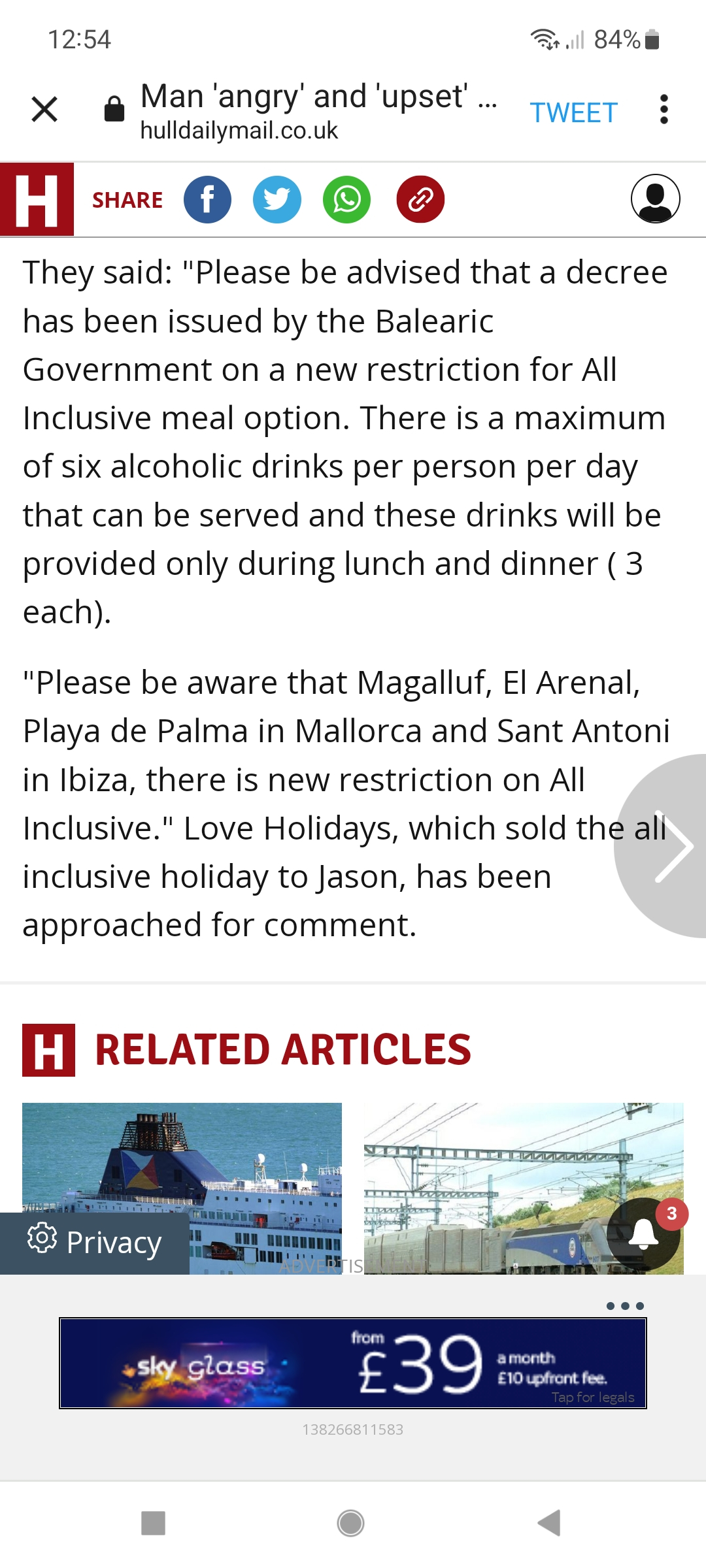The image size is (706, 1568).
Task: Open ad options three-dot menu
Action: 625,1306
